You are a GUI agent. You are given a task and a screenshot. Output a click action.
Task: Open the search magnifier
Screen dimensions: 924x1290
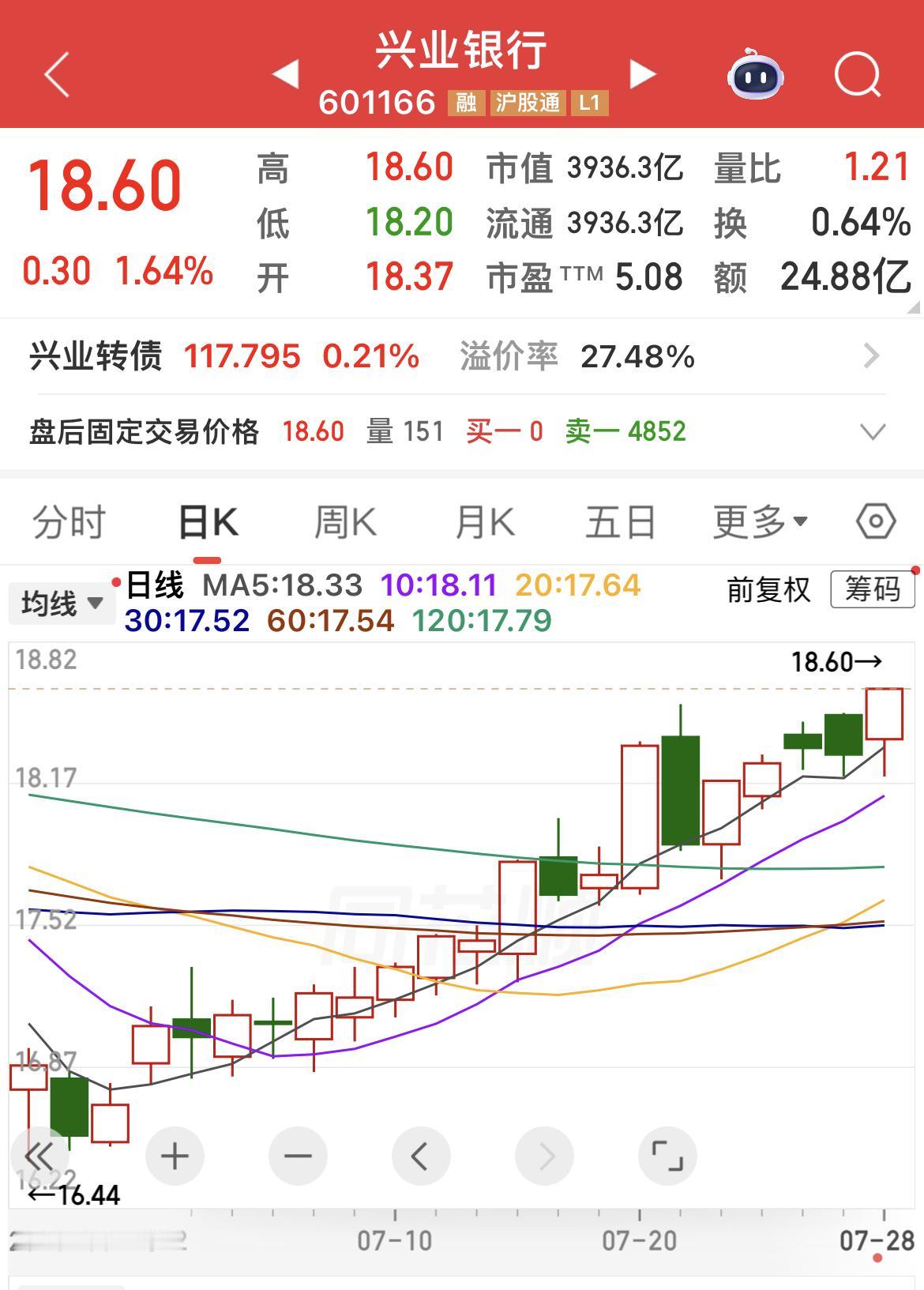pyautogui.click(x=858, y=74)
